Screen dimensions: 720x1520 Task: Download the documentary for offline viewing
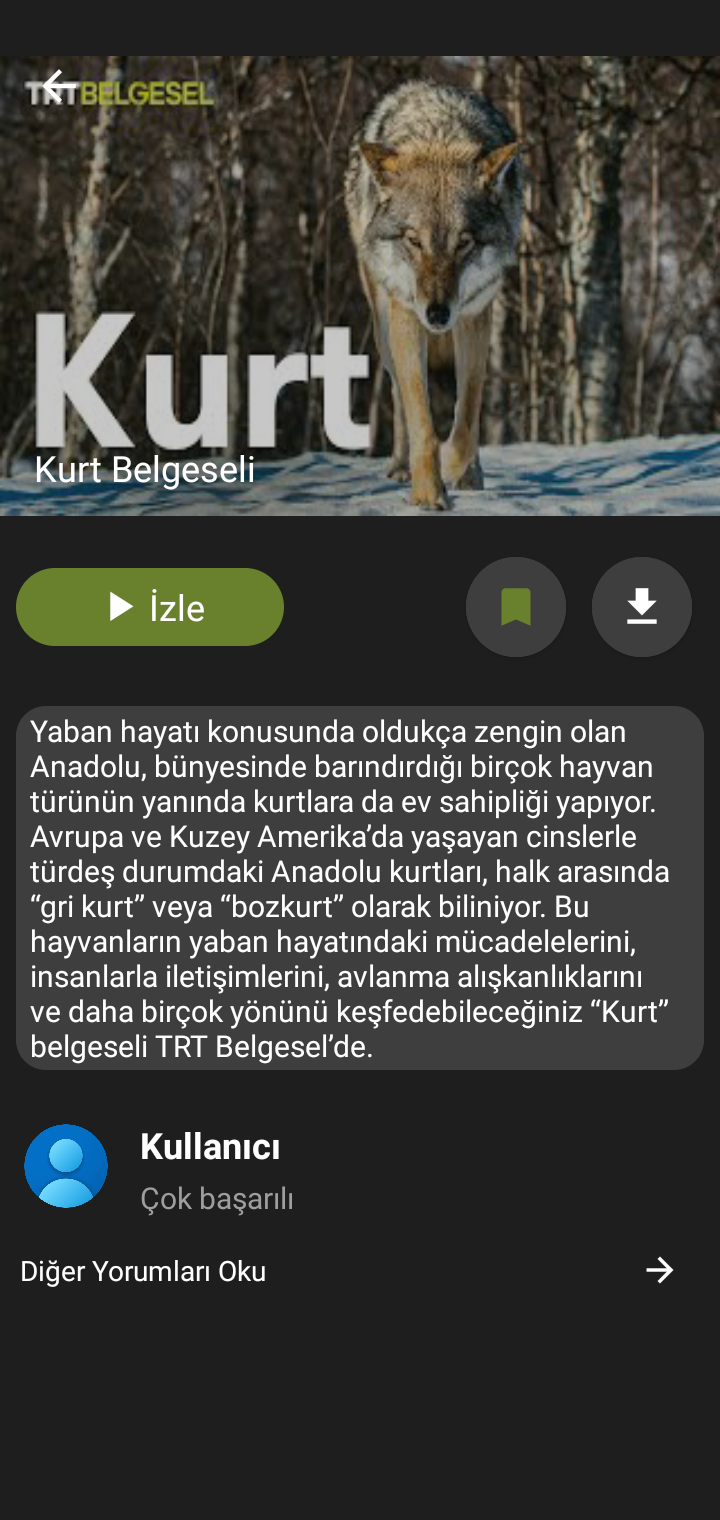(642, 607)
